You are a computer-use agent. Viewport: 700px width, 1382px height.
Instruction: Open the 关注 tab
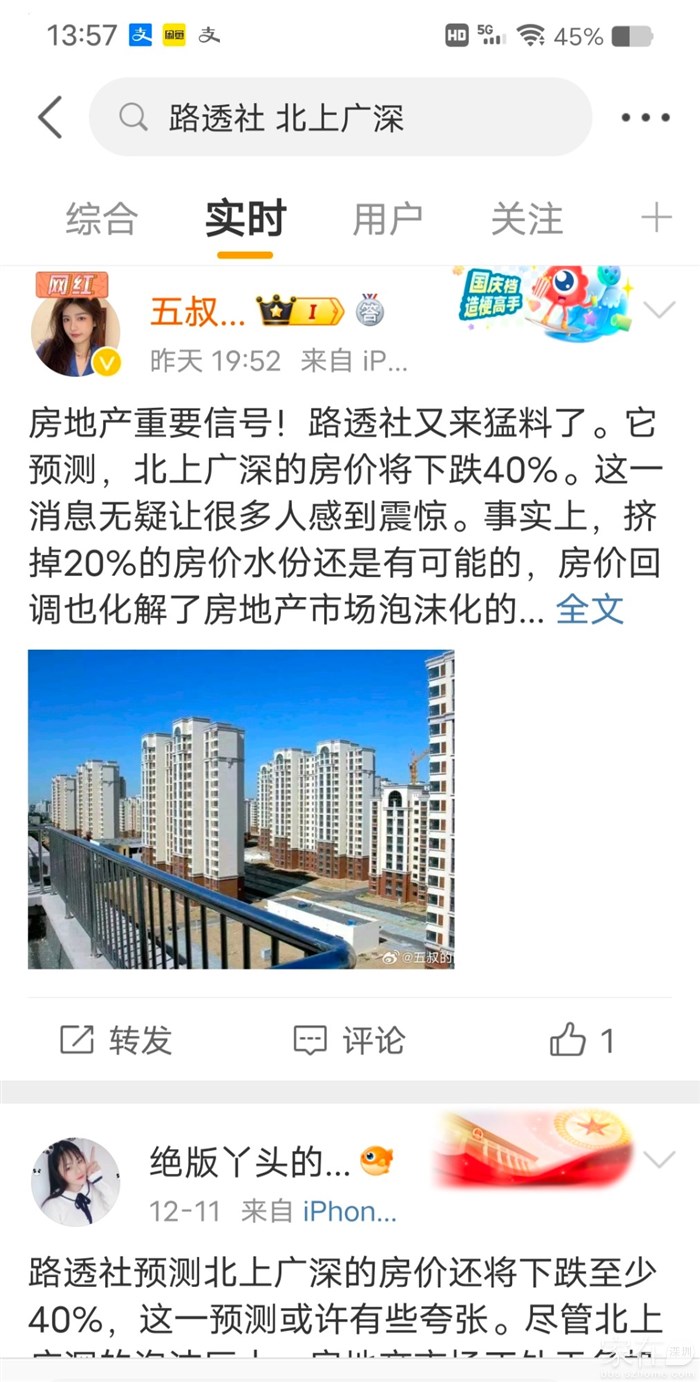coord(527,219)
